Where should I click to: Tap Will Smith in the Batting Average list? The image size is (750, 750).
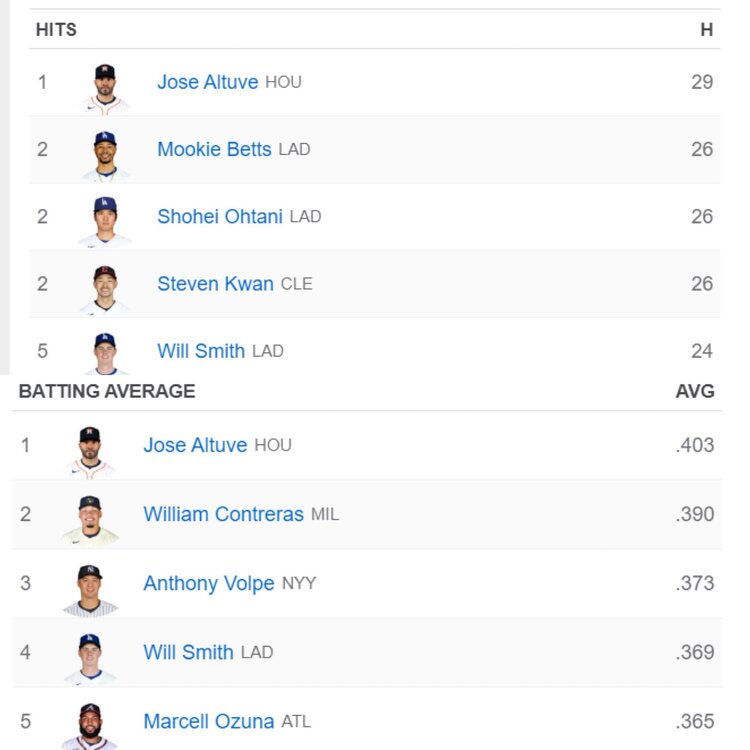coord(188,652)
